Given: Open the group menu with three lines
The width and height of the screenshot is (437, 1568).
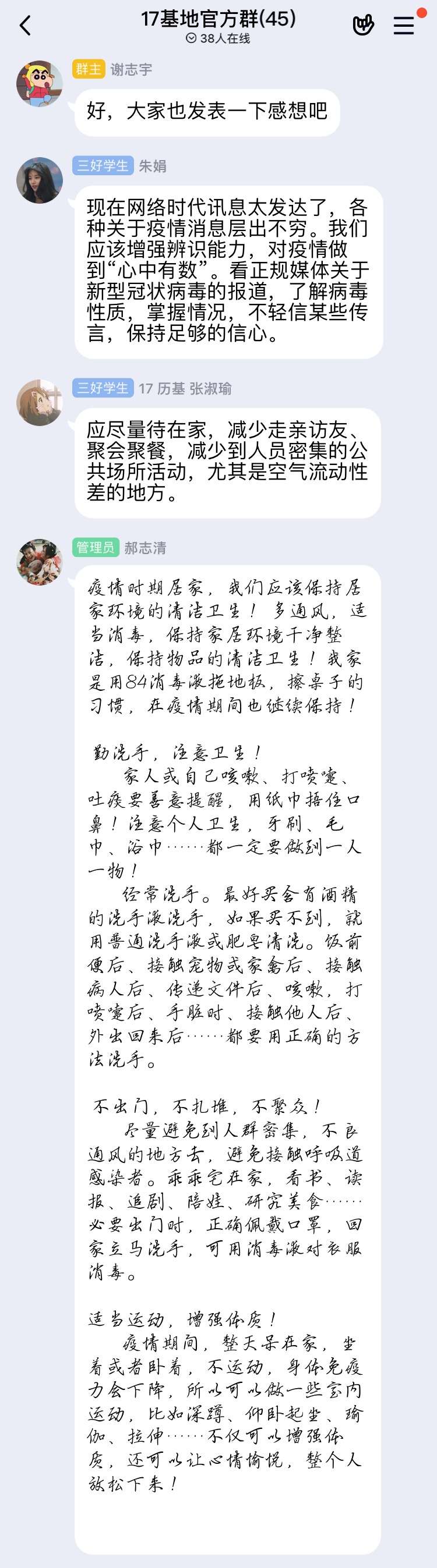Looking at the screenshot, I should (x=403, y=26).
